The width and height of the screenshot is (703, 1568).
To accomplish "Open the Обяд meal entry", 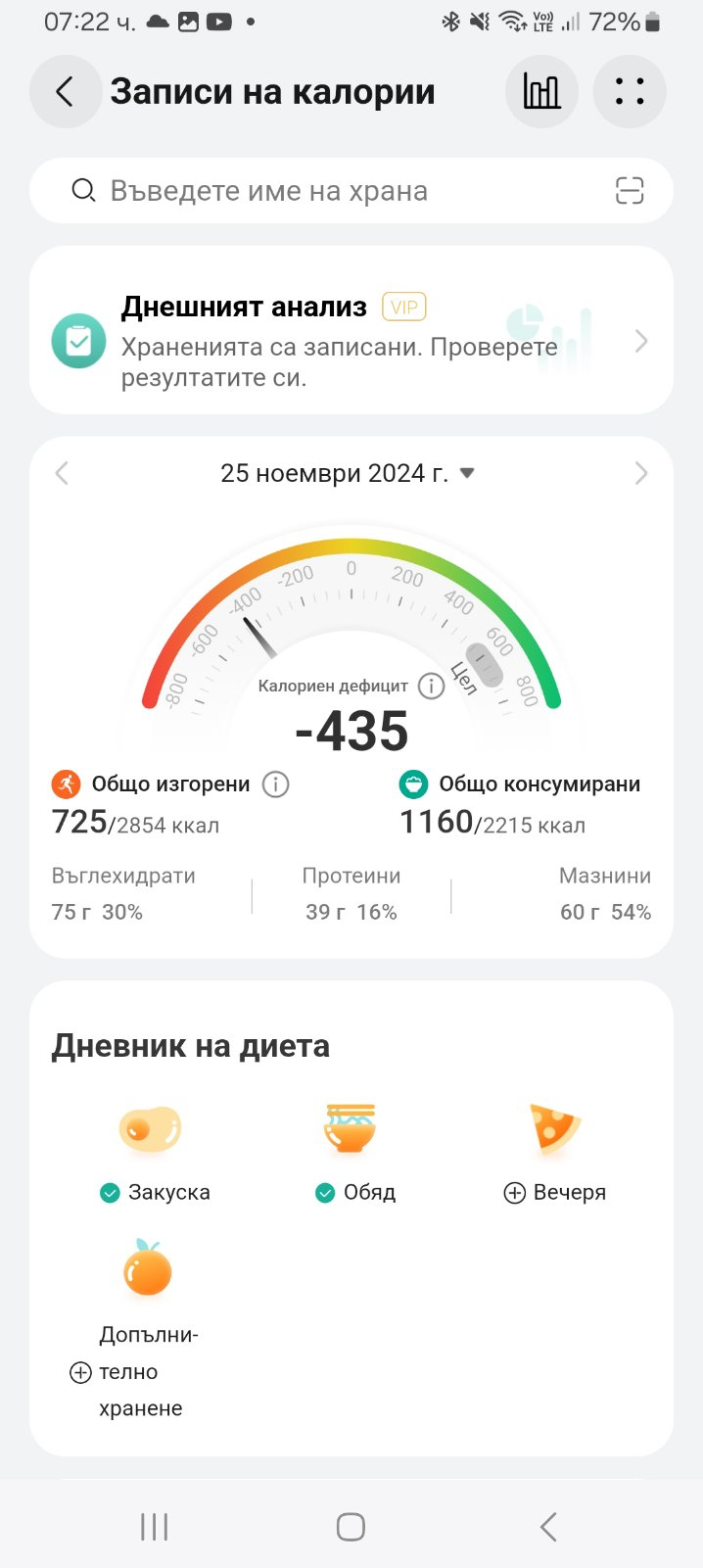I will [x=351, y=1151].
